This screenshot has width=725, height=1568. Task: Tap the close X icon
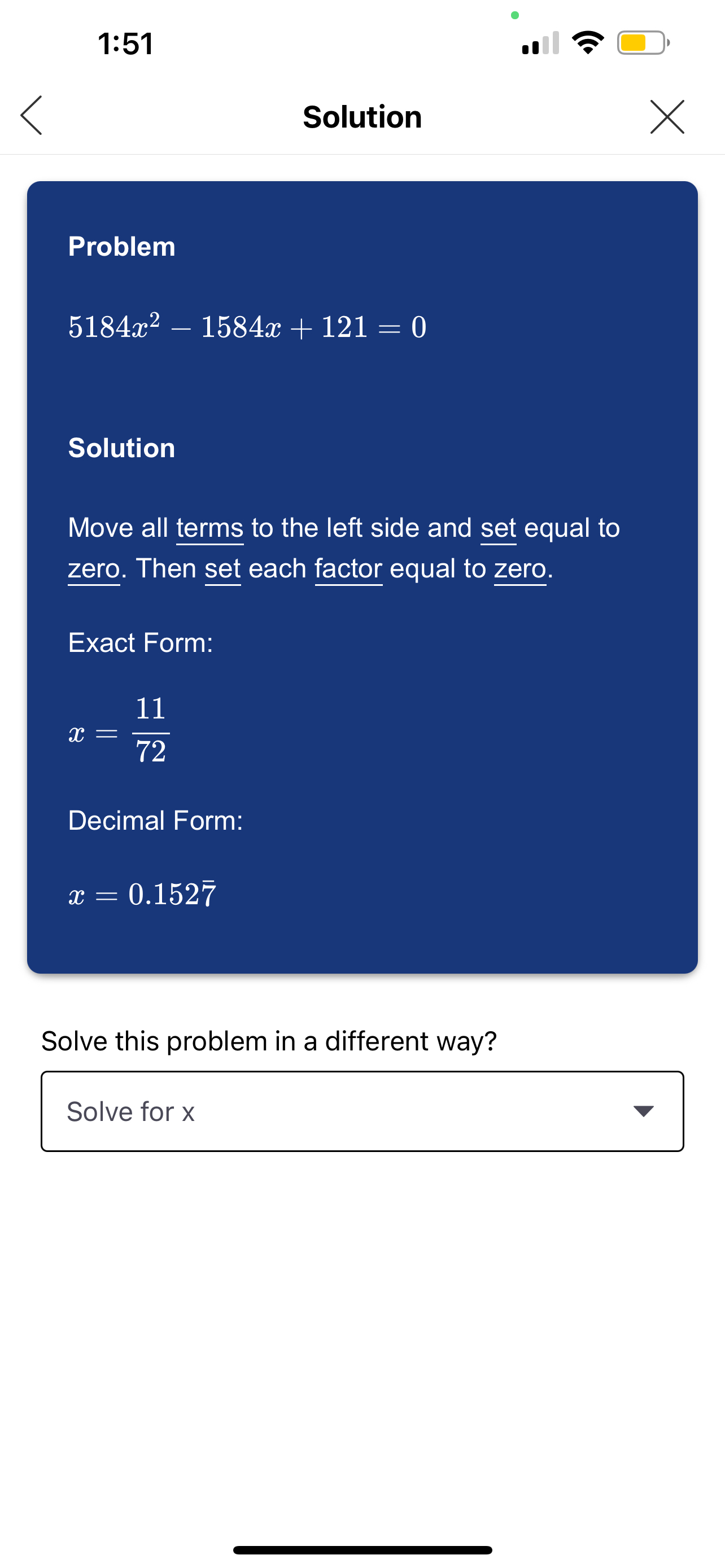[x=667, y=117]
